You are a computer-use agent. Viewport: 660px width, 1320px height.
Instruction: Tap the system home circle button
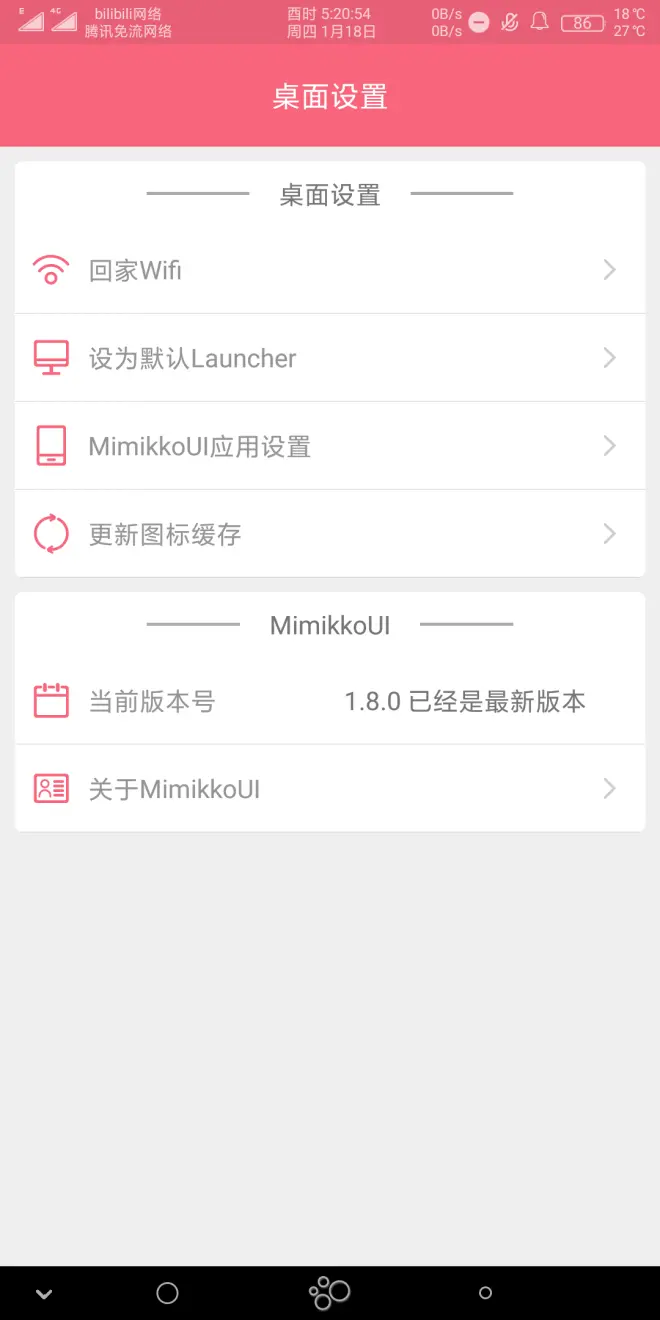pyautogui.click(x=168, y=1293)
